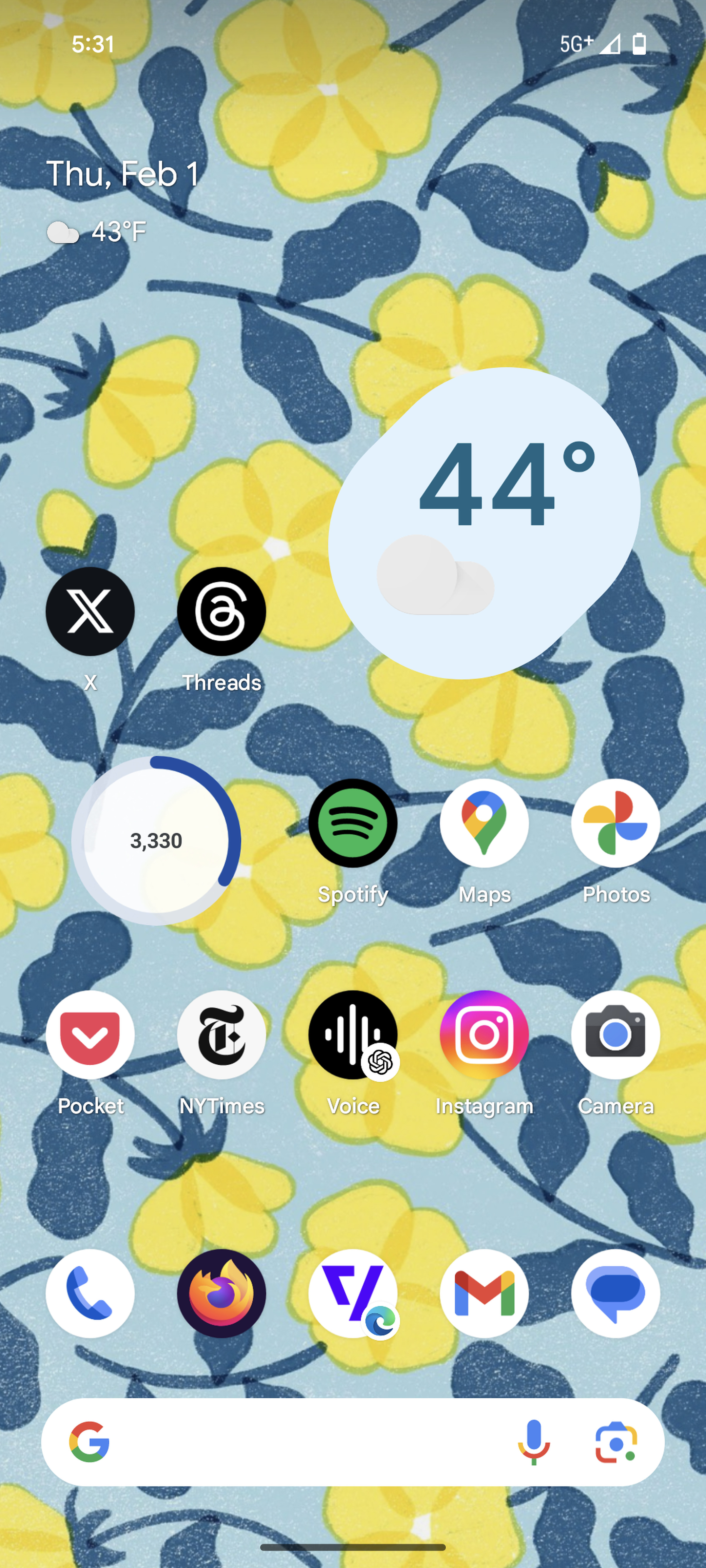The height and width of the screenshot is (1568, 706).
Task: Open the ChatGPT Voice shortcut
Action: pyautogui.click(x=353, y=1035)
